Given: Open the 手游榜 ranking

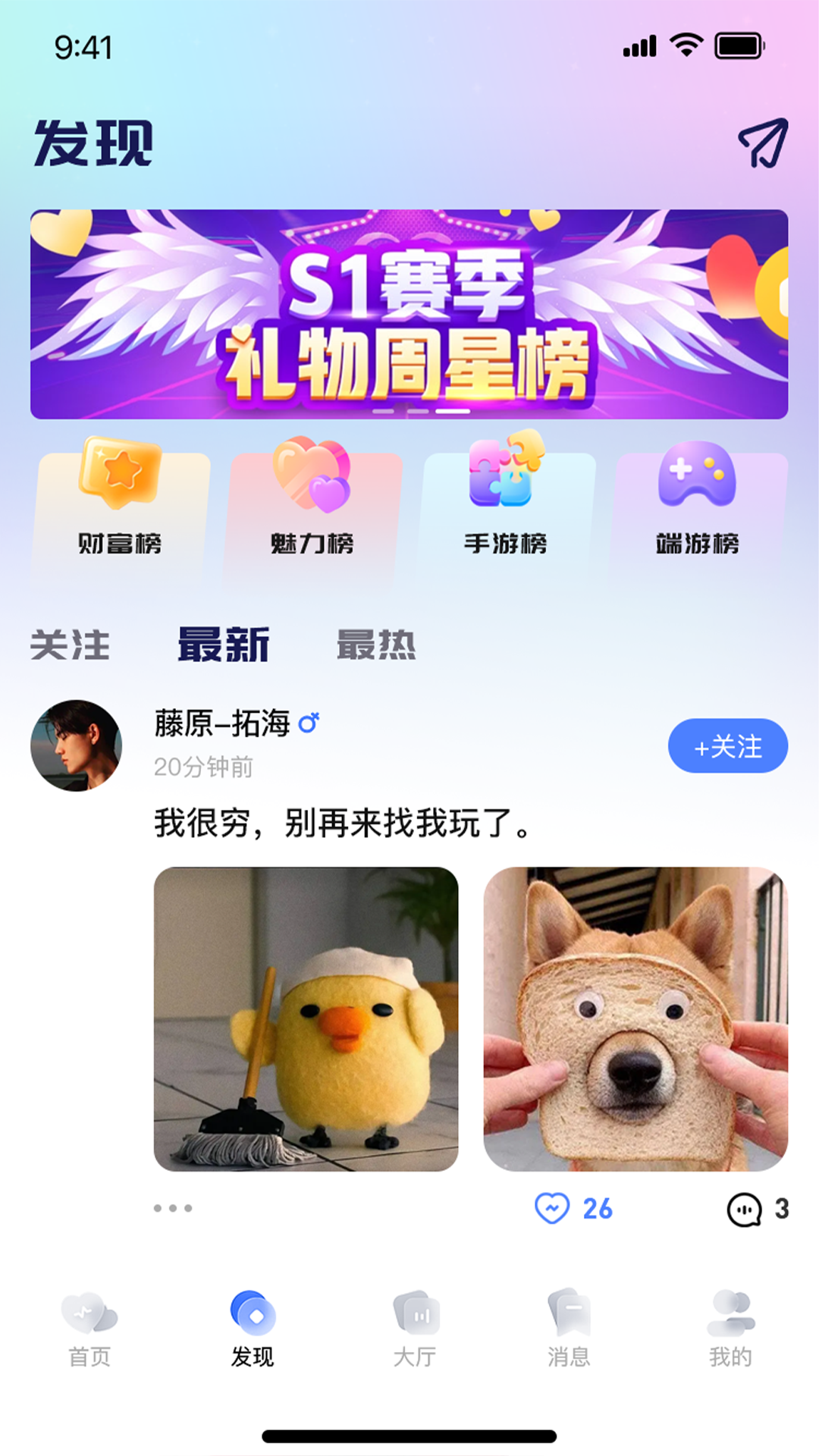Looking at the screenshot, I should click(506, 500).
